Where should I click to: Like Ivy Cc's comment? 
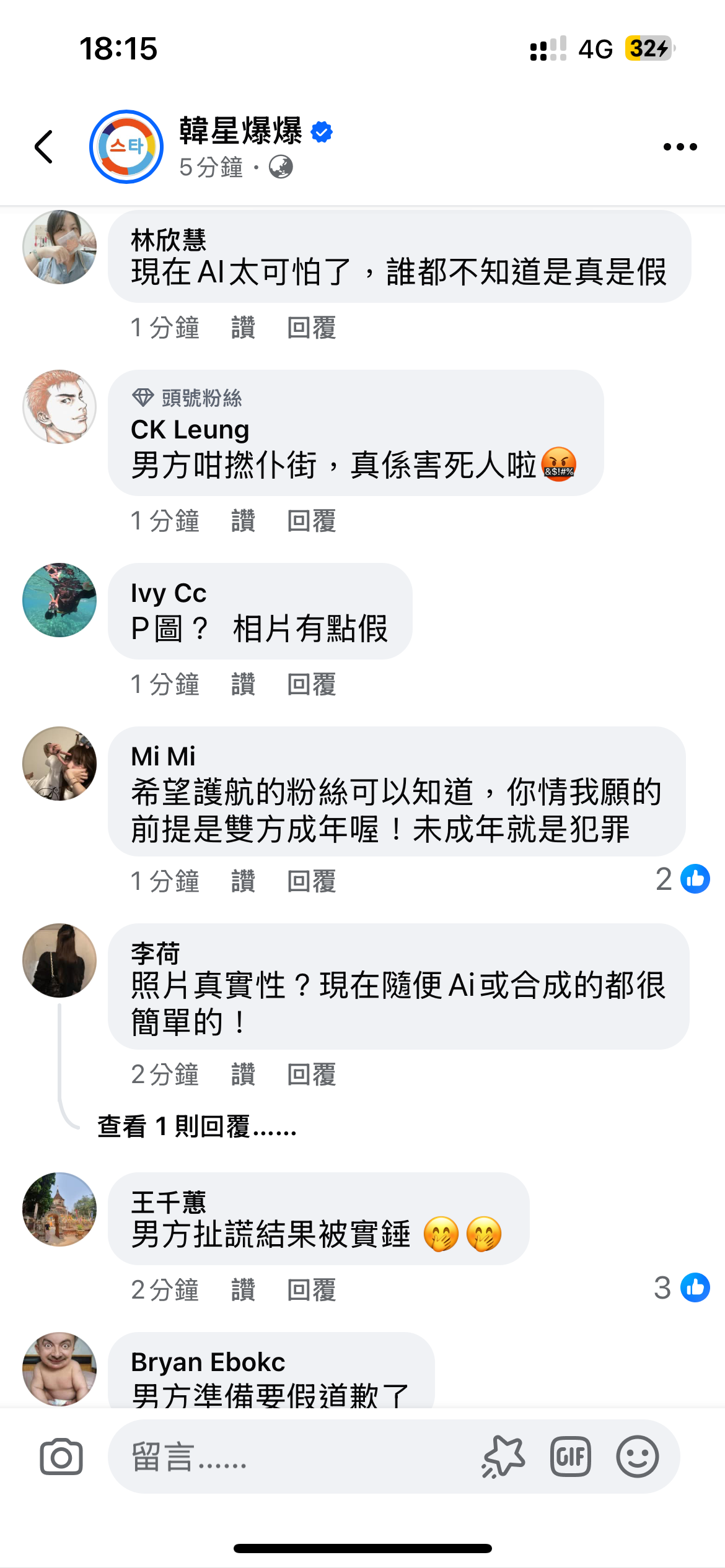[243, 684]
